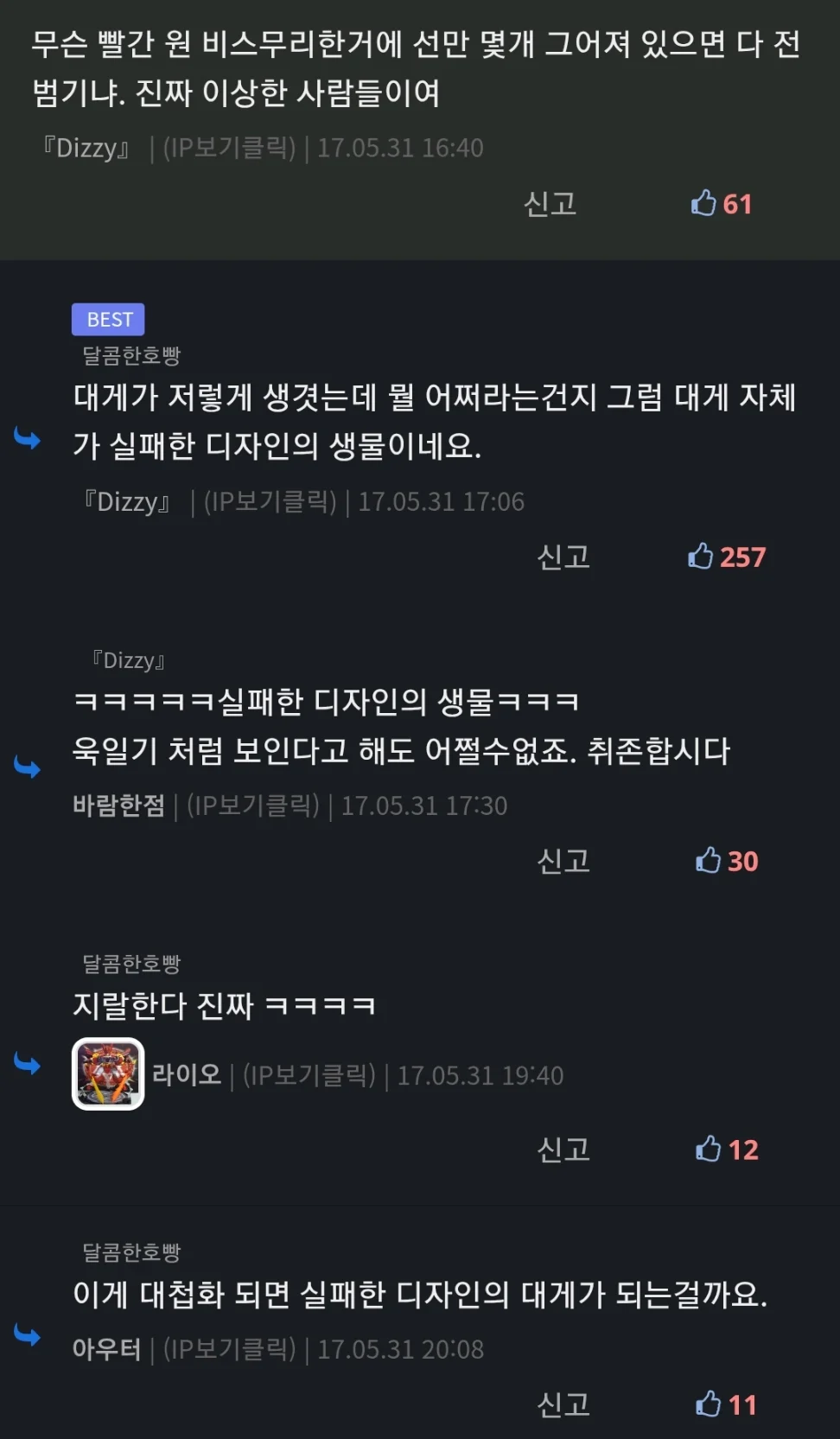Screen dimensions: 840x1439
Task: Report 바람한점's reply
Action: pyautogui.click(x=563, y=861)
